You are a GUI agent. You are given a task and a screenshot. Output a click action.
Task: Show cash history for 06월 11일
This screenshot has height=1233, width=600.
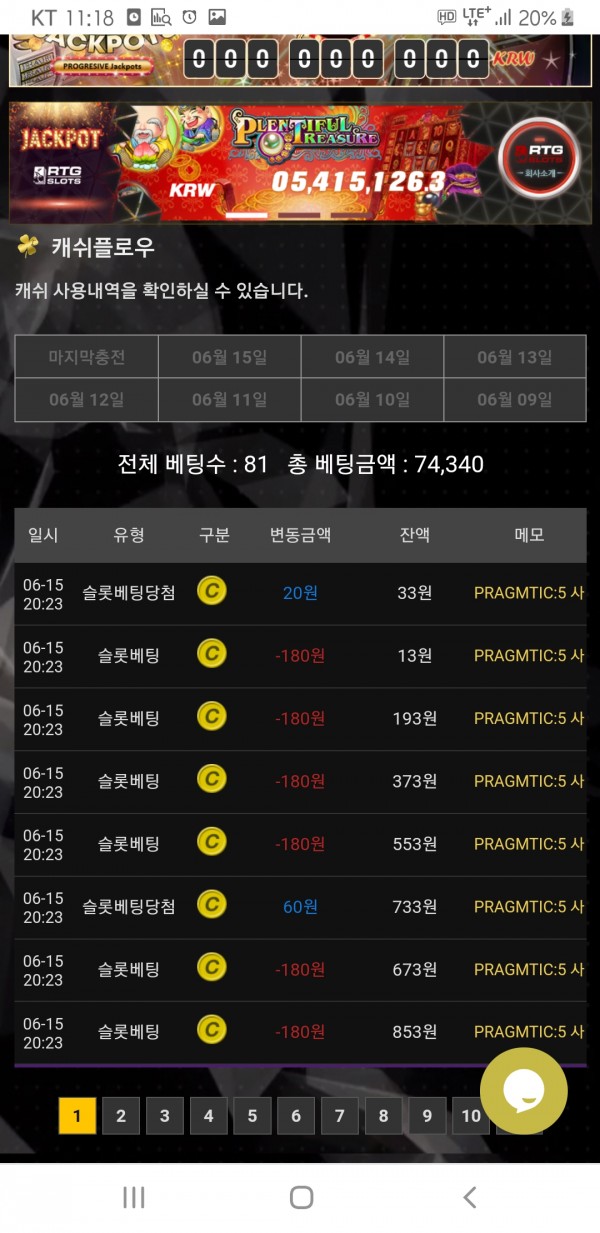tap(230, 400)
